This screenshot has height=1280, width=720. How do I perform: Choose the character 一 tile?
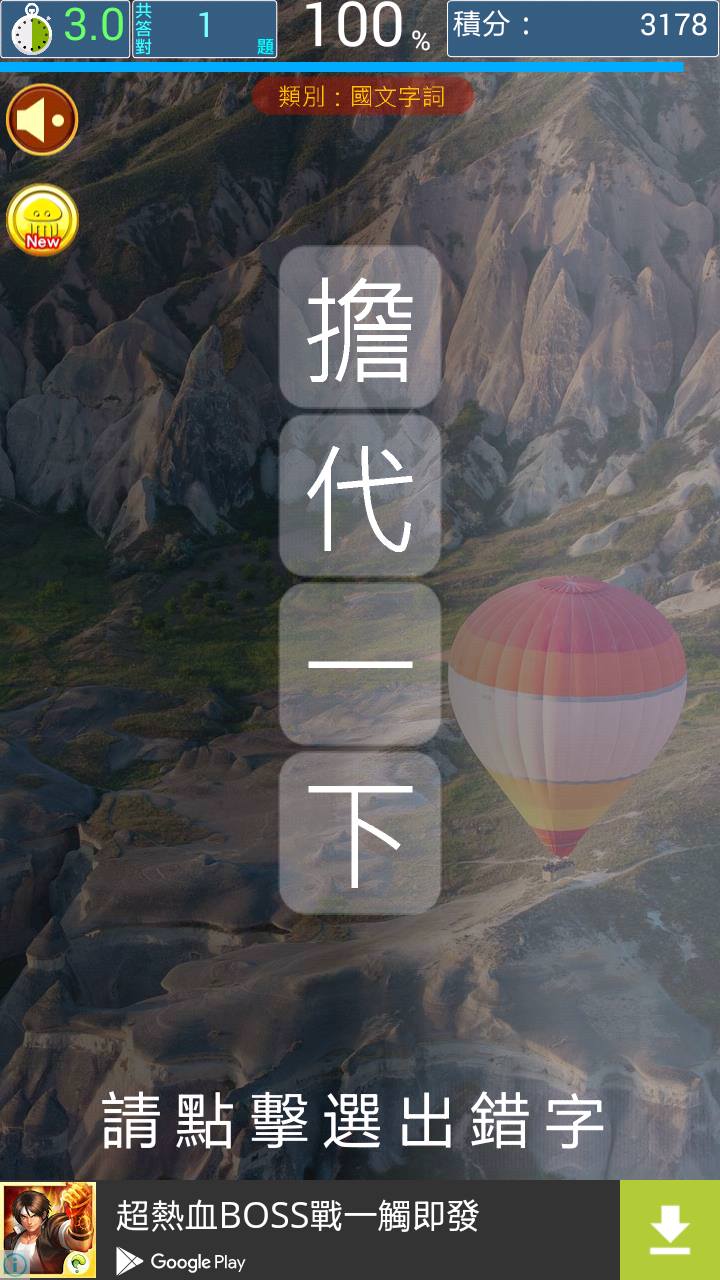[360, 664]
